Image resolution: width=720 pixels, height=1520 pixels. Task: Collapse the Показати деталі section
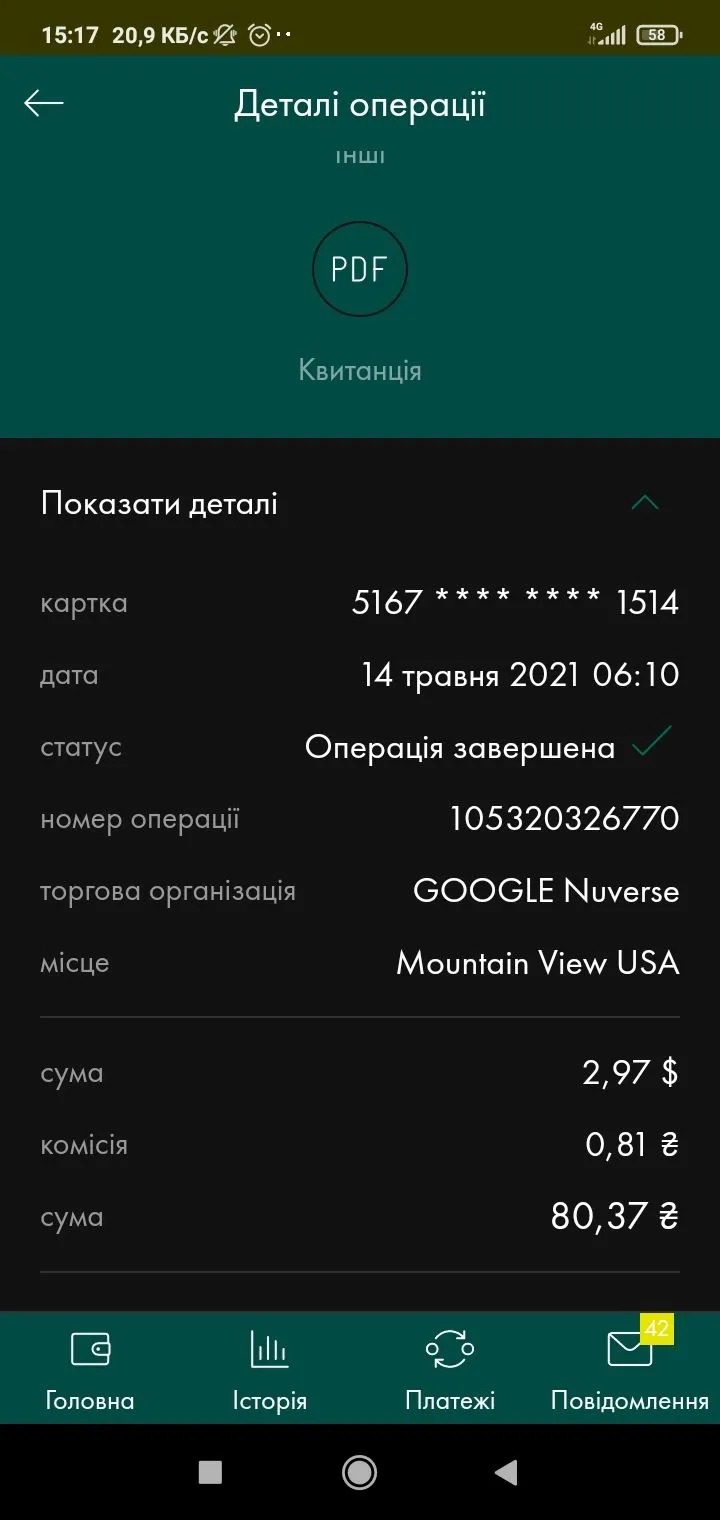tap(645, 502)
